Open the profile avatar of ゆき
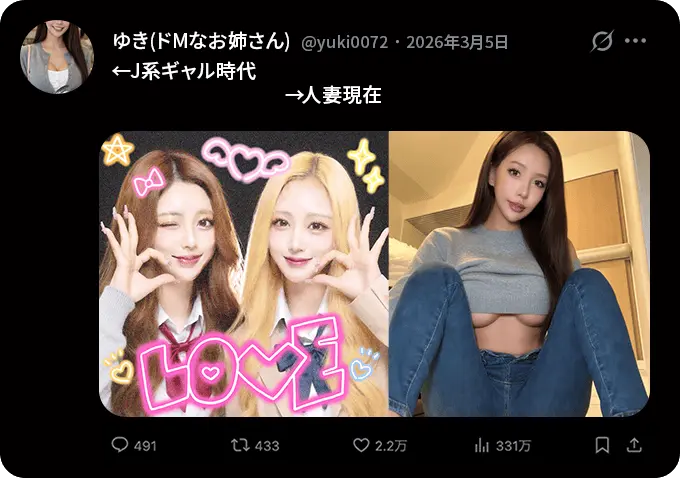 58,57
